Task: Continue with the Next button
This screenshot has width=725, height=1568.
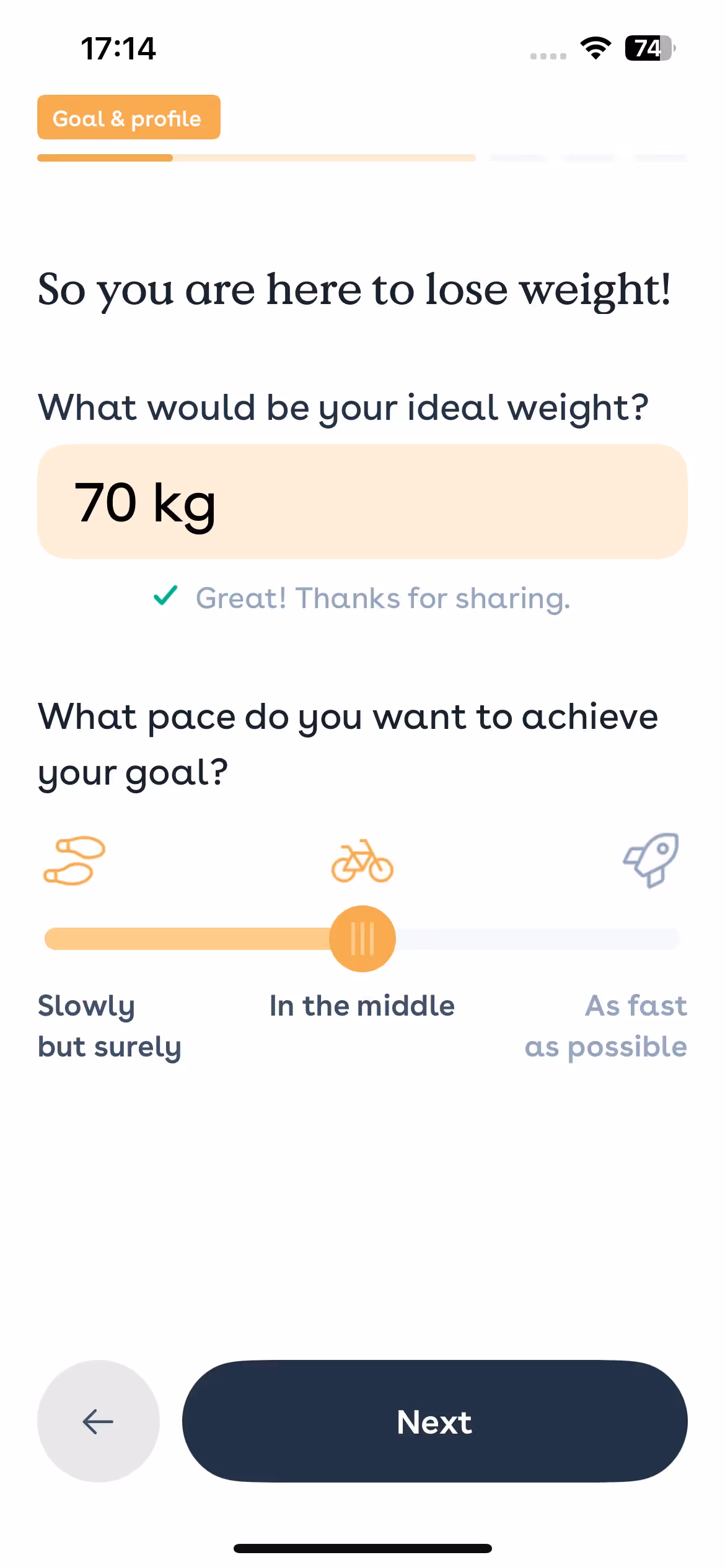Action: click(434, 1421)
